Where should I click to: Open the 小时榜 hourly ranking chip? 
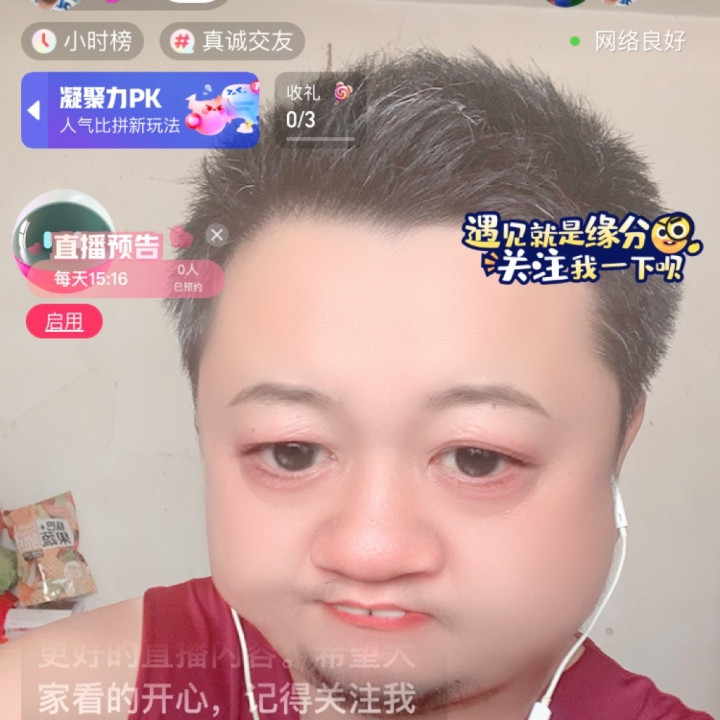84,41
